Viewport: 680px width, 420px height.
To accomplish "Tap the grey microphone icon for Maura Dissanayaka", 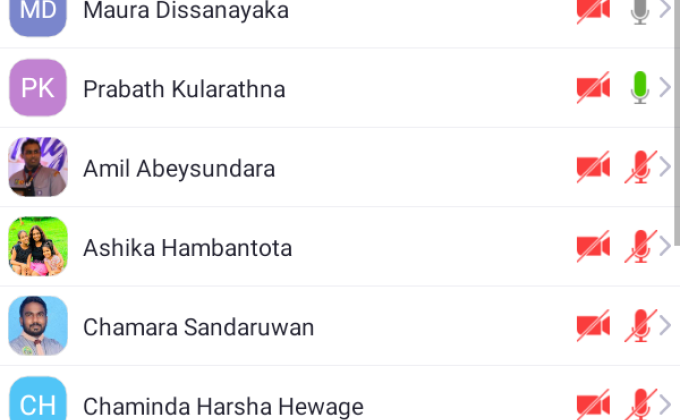I will 640,11.
